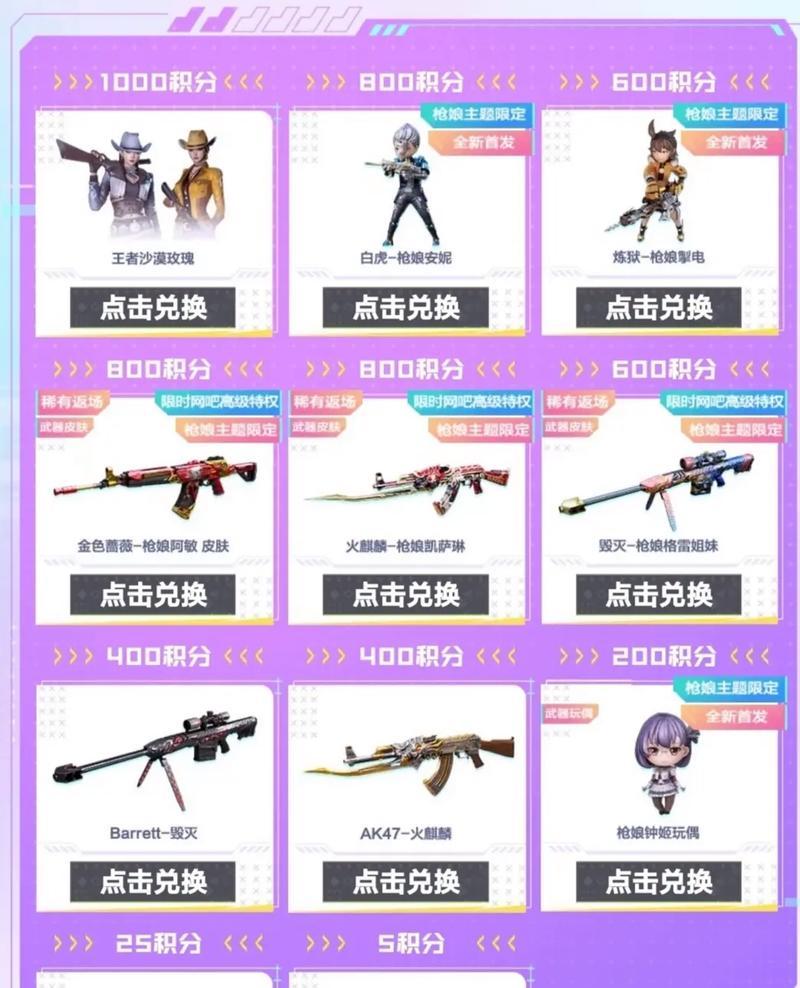Tap 点击兑换 under 火麒麟-枪娘凯萨琳
Viewport: 800px width, 988px height.
point(406,594)
